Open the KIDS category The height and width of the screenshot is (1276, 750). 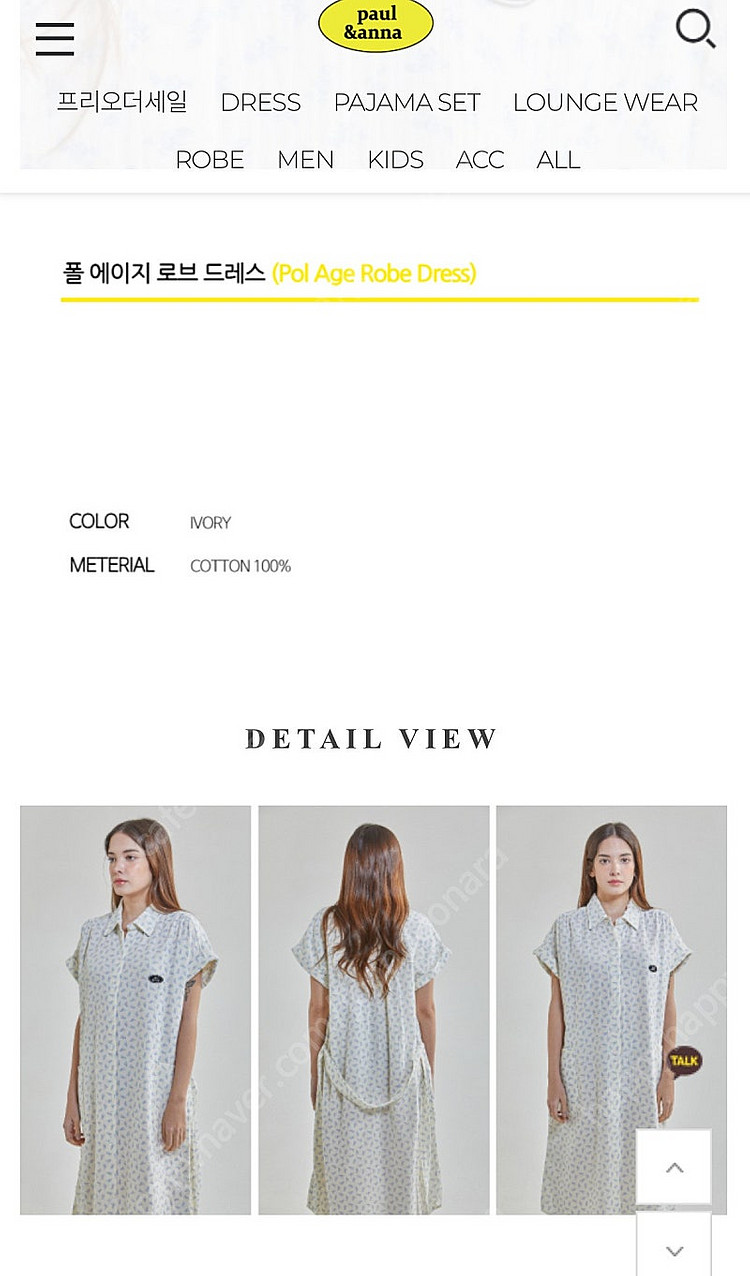tap(395, 160)
